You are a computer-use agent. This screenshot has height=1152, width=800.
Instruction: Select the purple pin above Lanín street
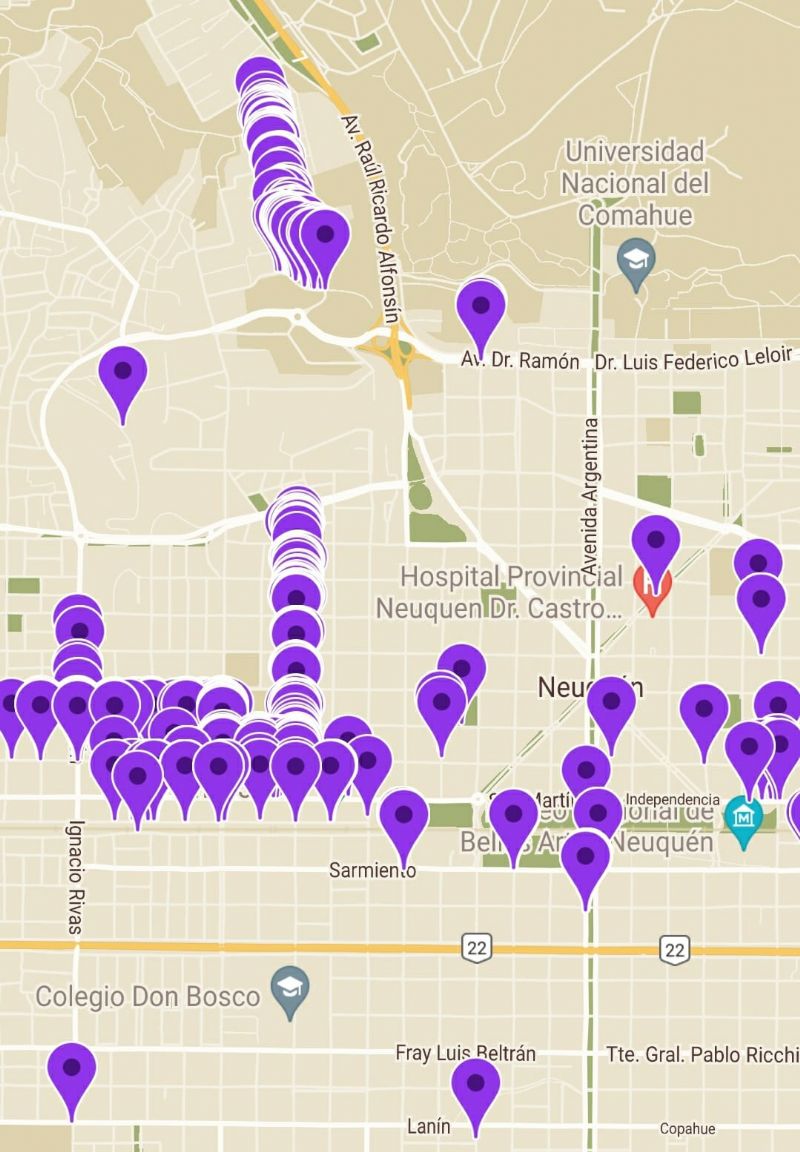point(475,1085)
